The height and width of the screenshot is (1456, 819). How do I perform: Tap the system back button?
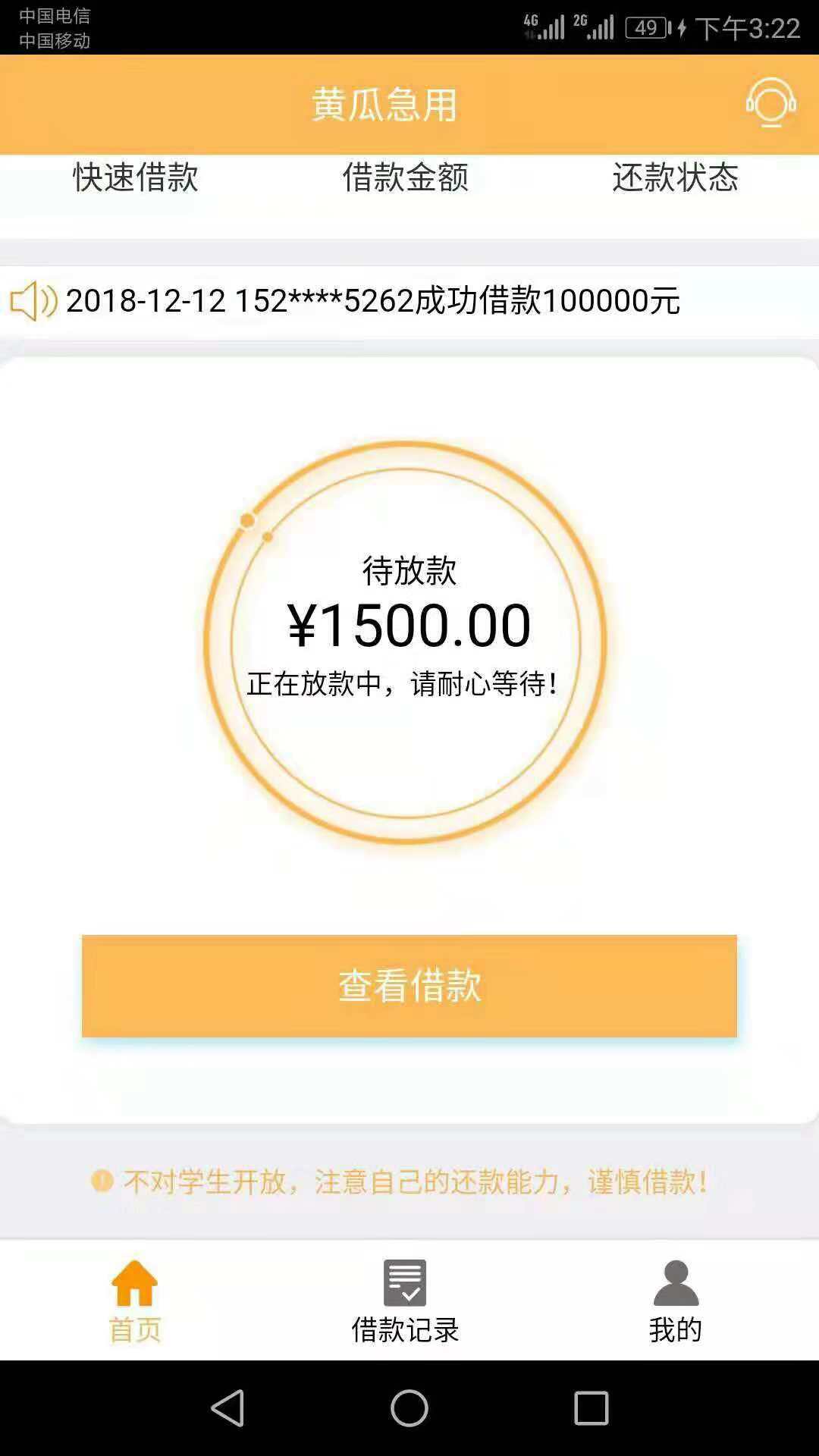coord(227,1408)
